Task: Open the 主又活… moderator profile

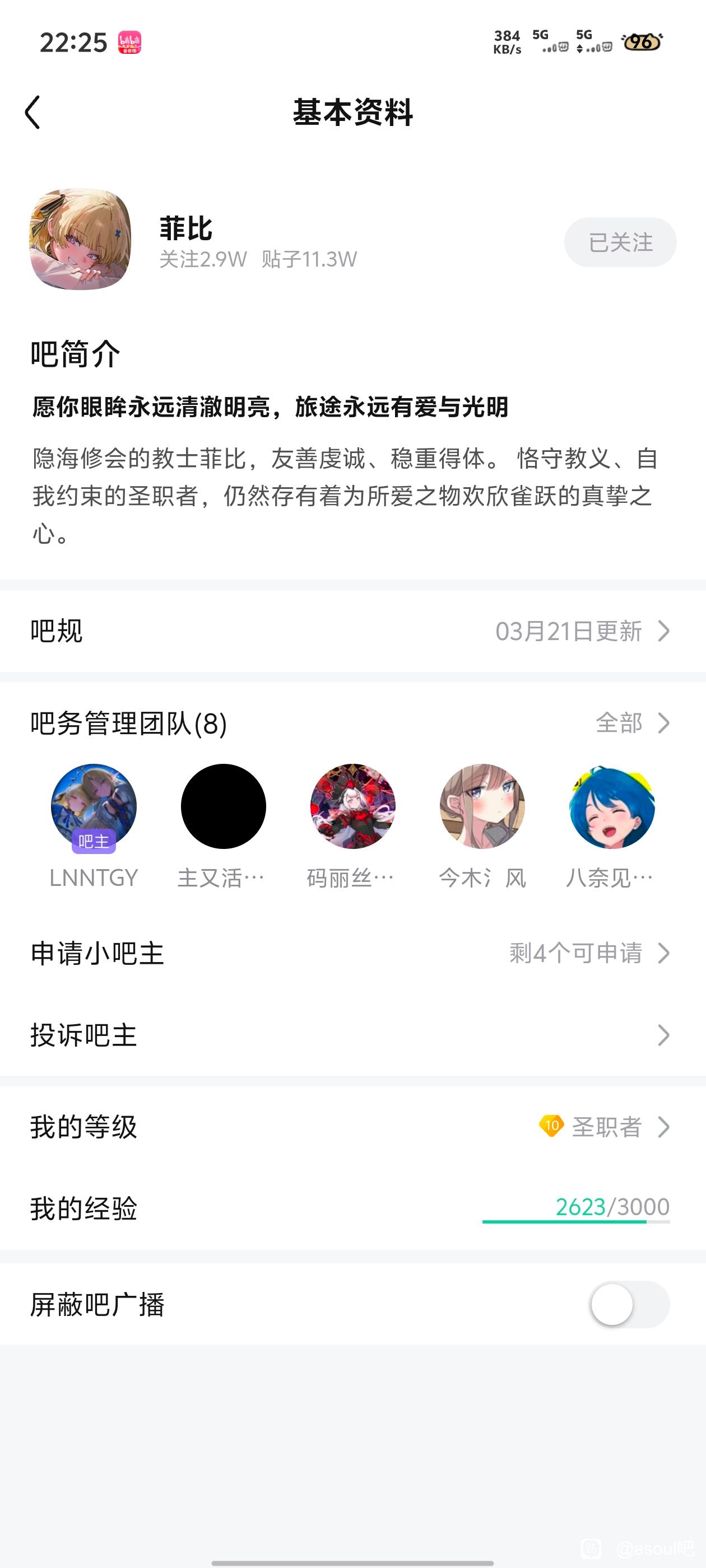Action: pos(224,806)
